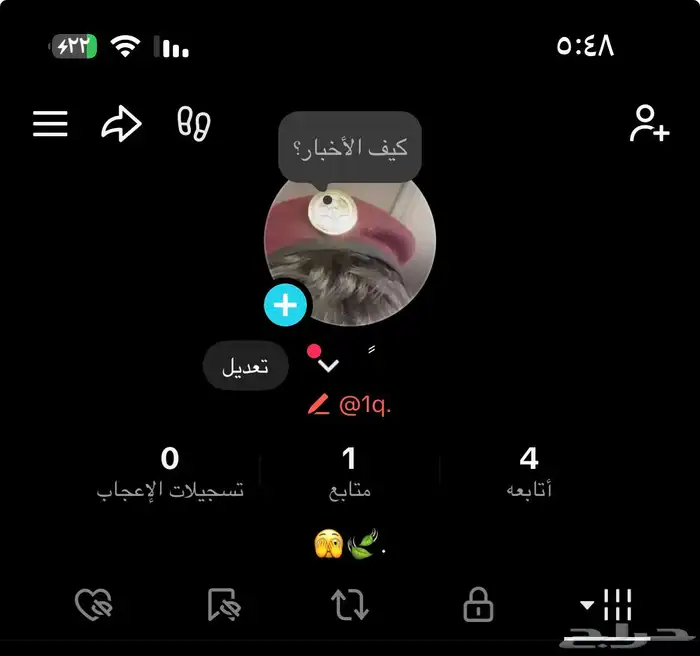Switch to the saved bookmarks tab
The width and height of the screenshot is (700, 656).
(222, 604)
